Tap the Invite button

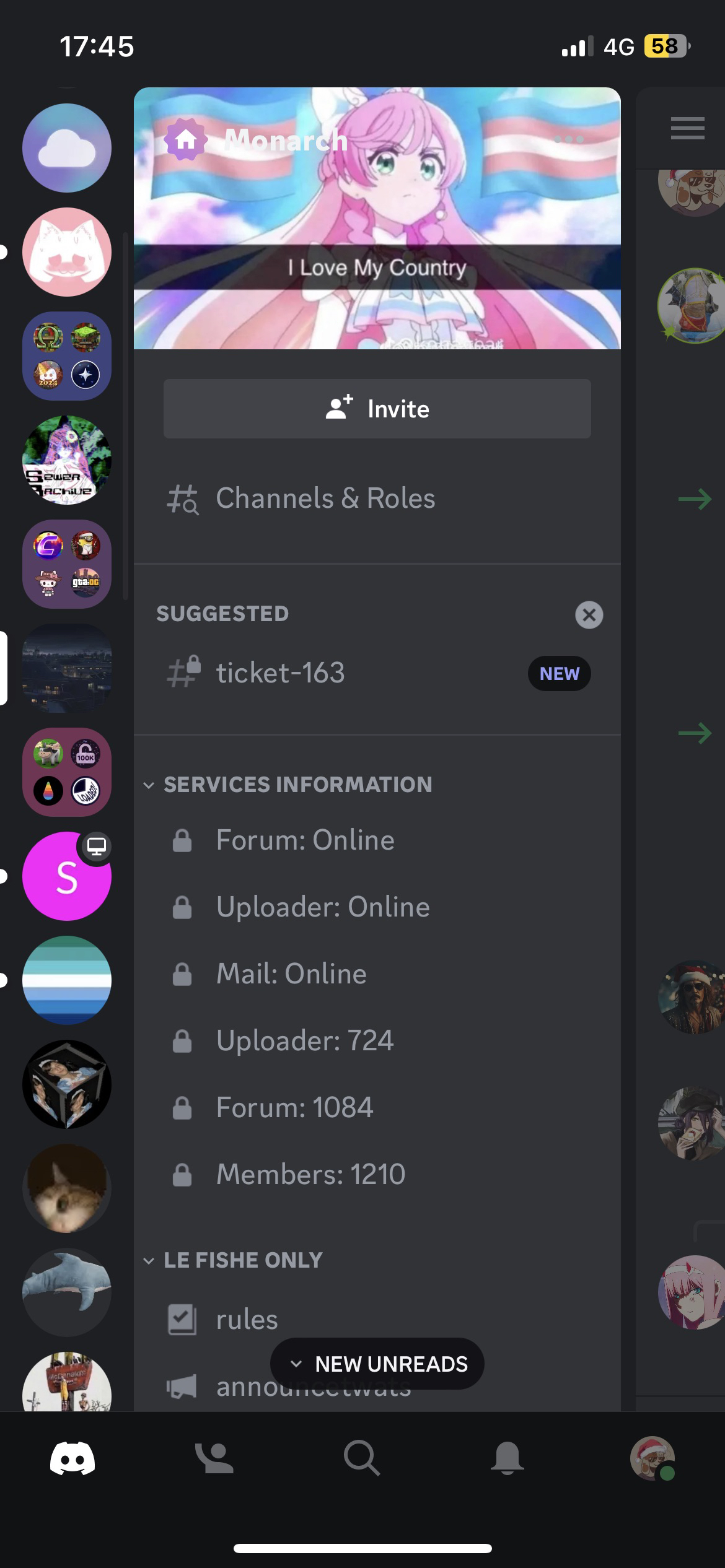pyautogui.click(x=377, y=409)
